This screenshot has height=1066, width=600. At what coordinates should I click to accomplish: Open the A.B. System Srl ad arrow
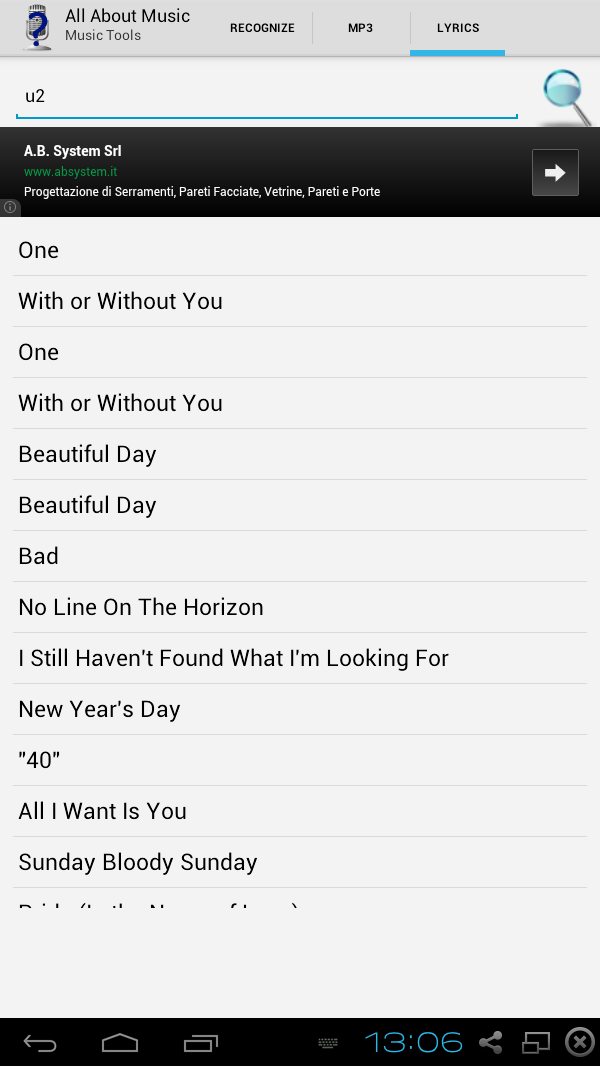coord(555,172)
